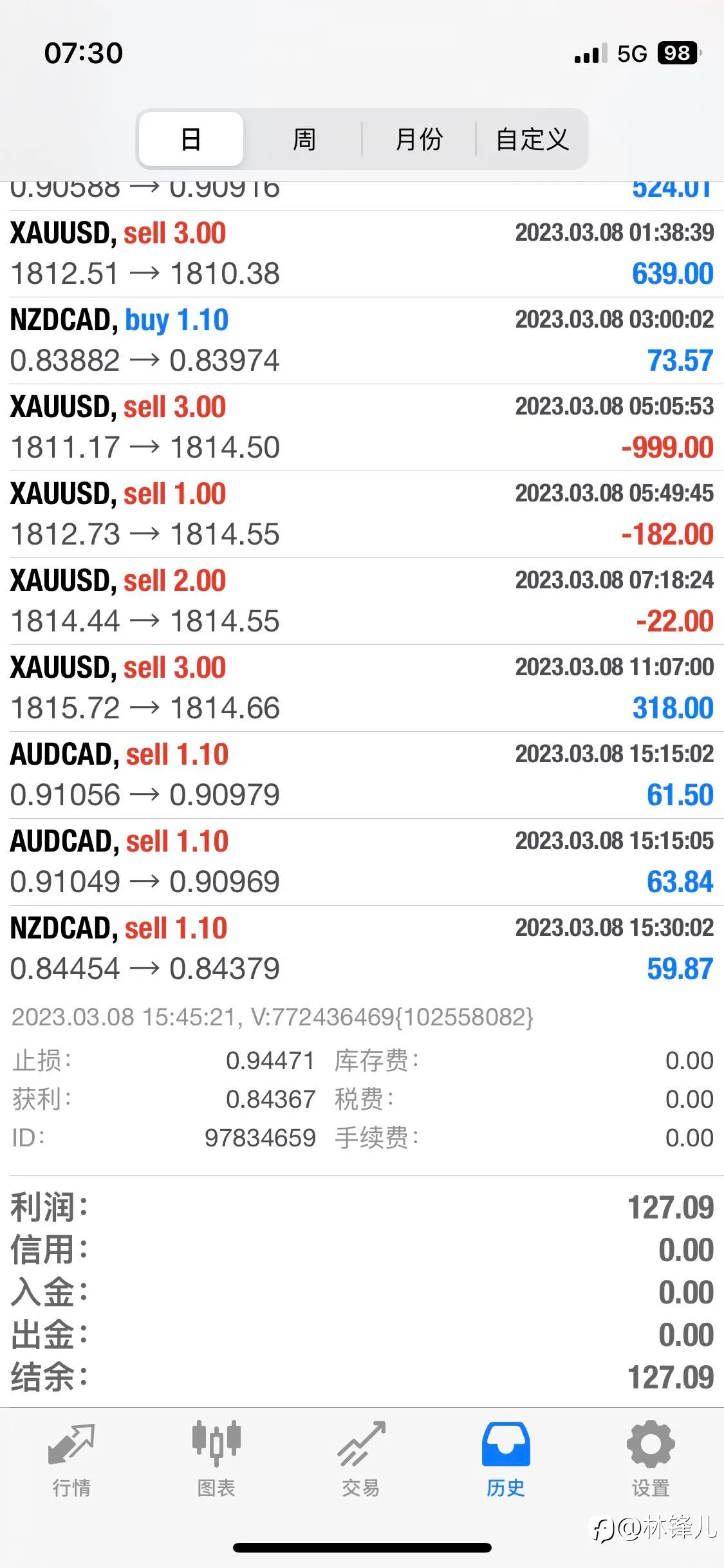The image size is (724, 1568).
Task: Expand XAUUSD sell 3.00 trade at 01:38:39
Action: pos(362,254)
